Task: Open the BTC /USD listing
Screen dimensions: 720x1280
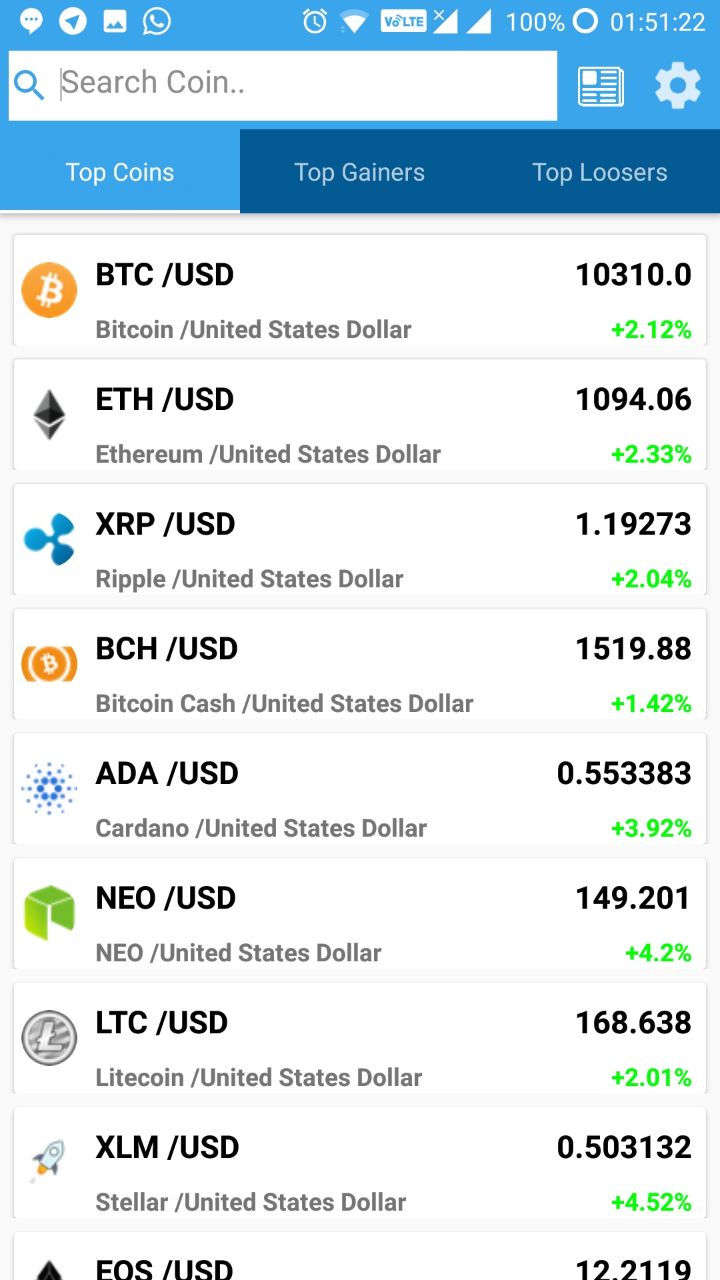Action: click(360, 290)
